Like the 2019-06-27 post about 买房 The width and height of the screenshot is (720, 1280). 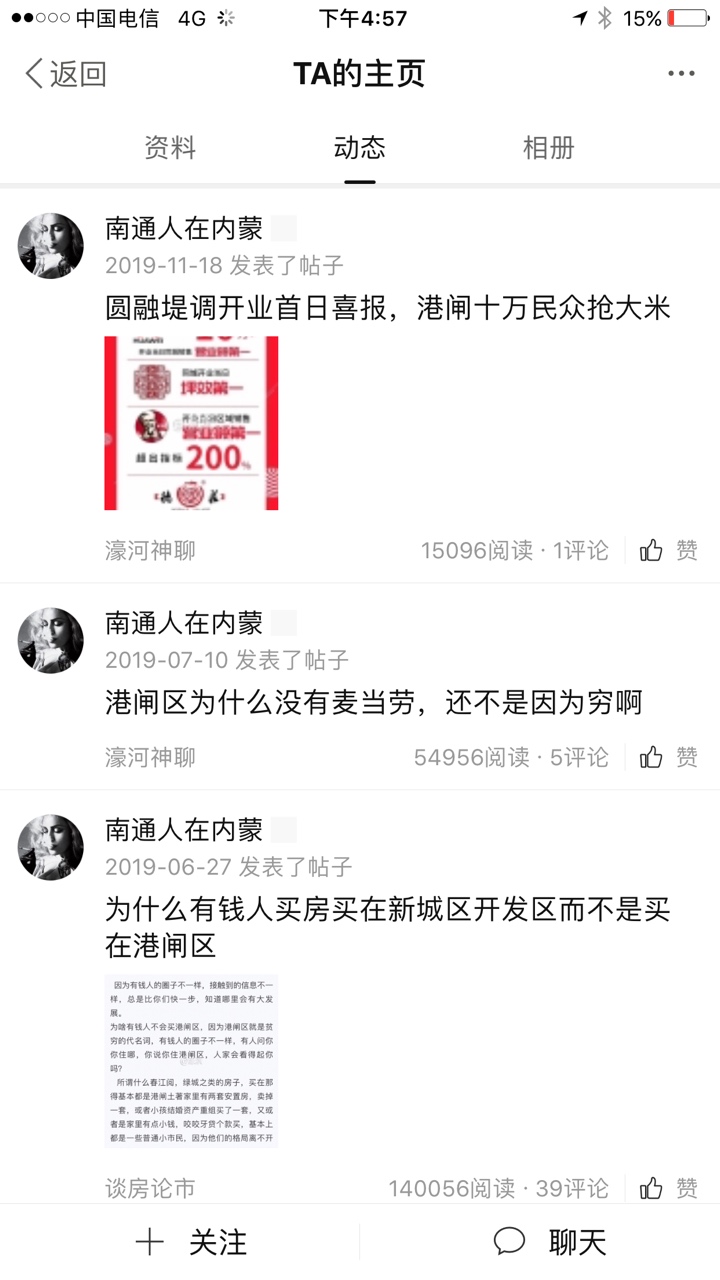click(669, 1188)
